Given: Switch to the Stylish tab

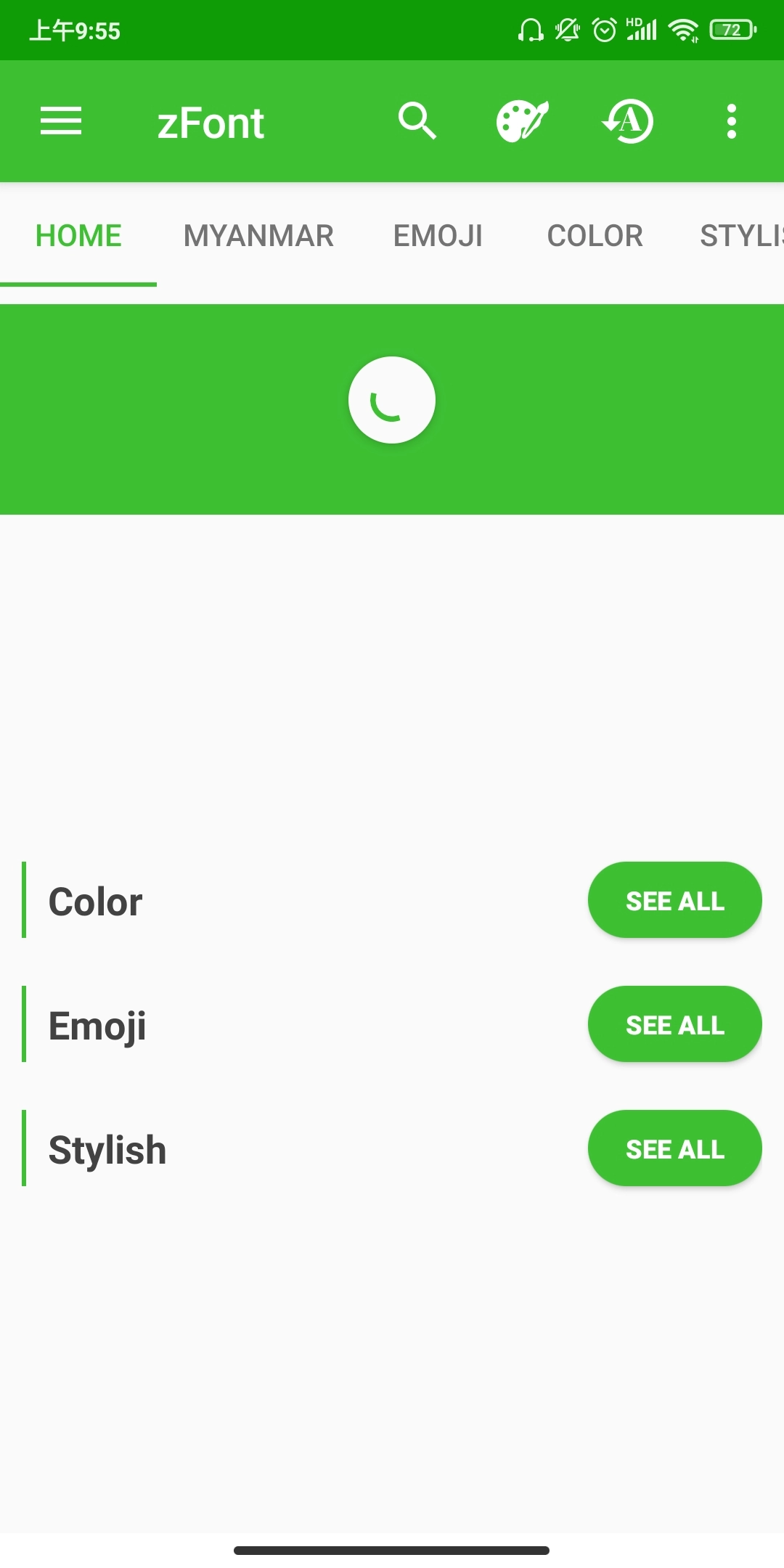Looking at the screenshot, I should pos(740,236).
